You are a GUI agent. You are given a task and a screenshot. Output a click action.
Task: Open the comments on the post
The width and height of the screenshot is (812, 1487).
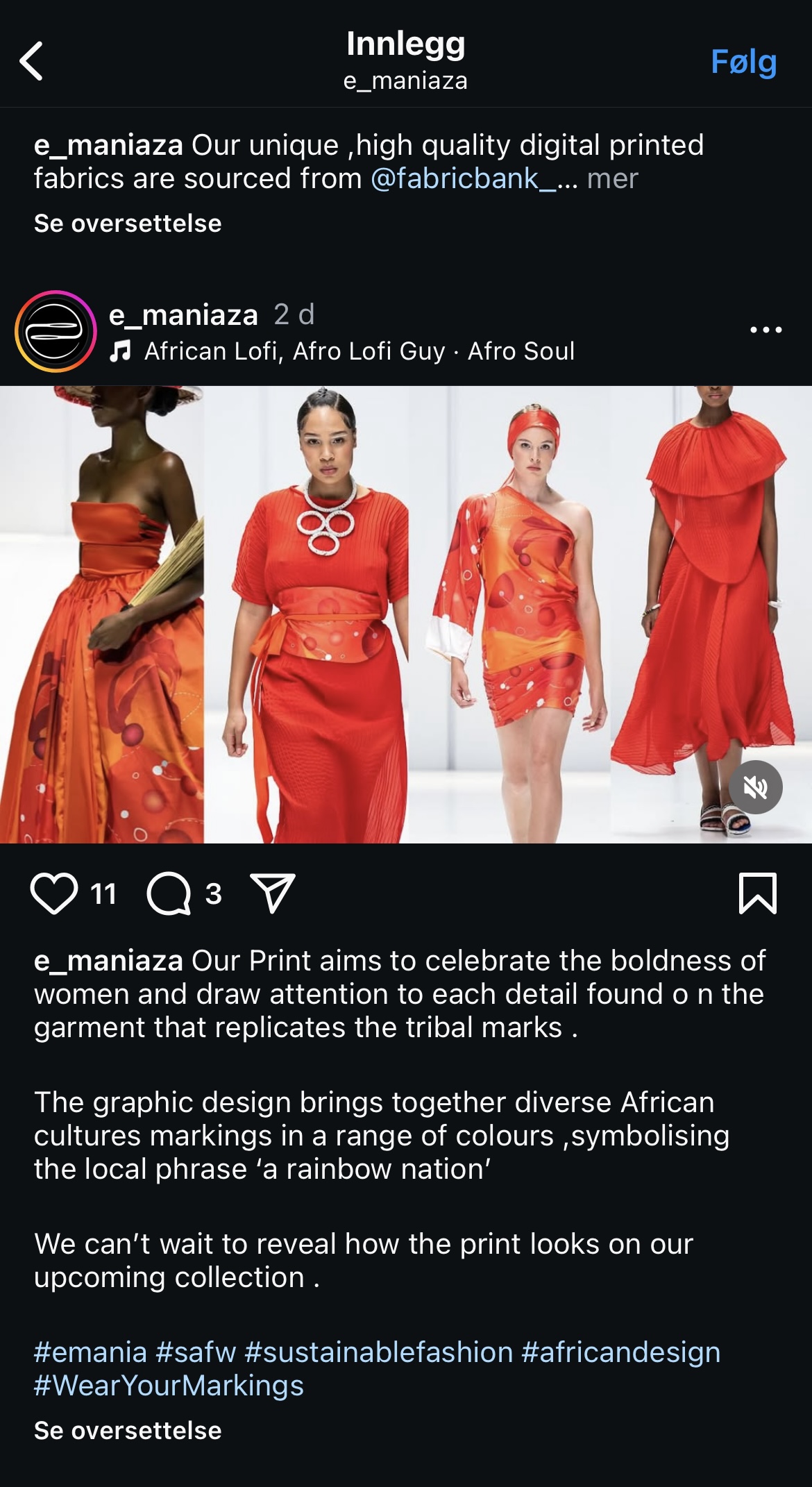169,893
